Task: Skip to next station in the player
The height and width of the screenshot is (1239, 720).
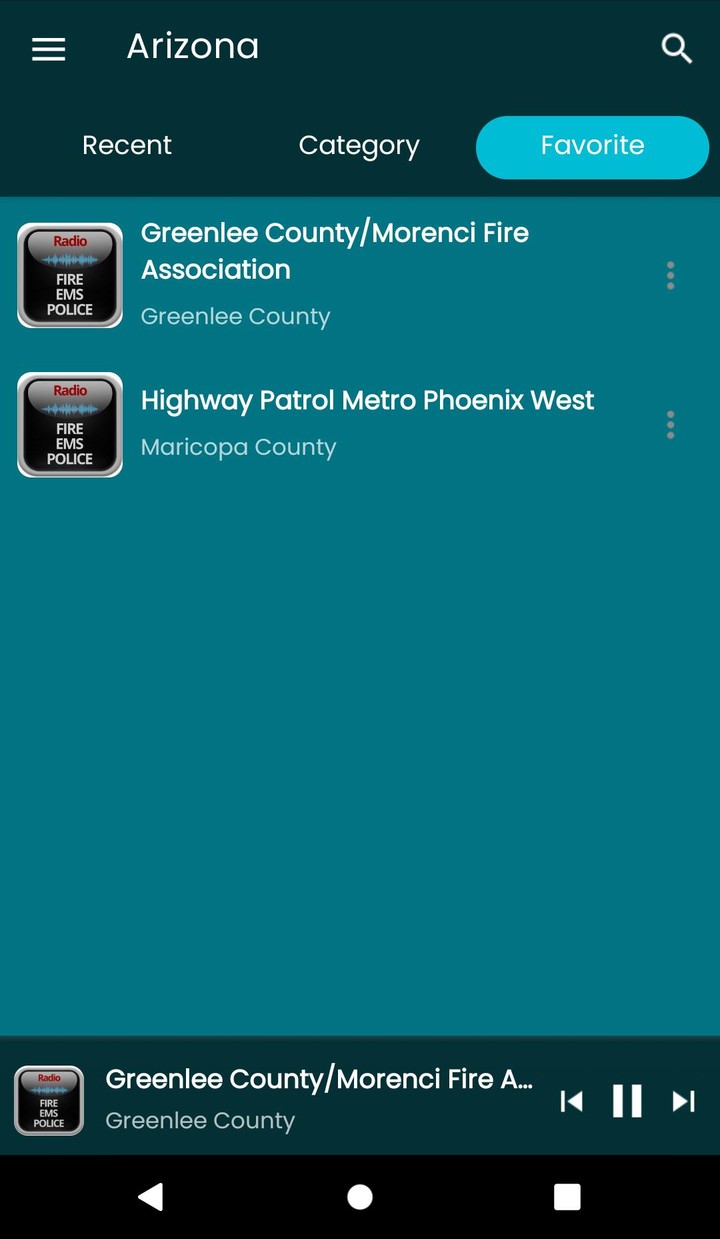Action: point(683,1101)
